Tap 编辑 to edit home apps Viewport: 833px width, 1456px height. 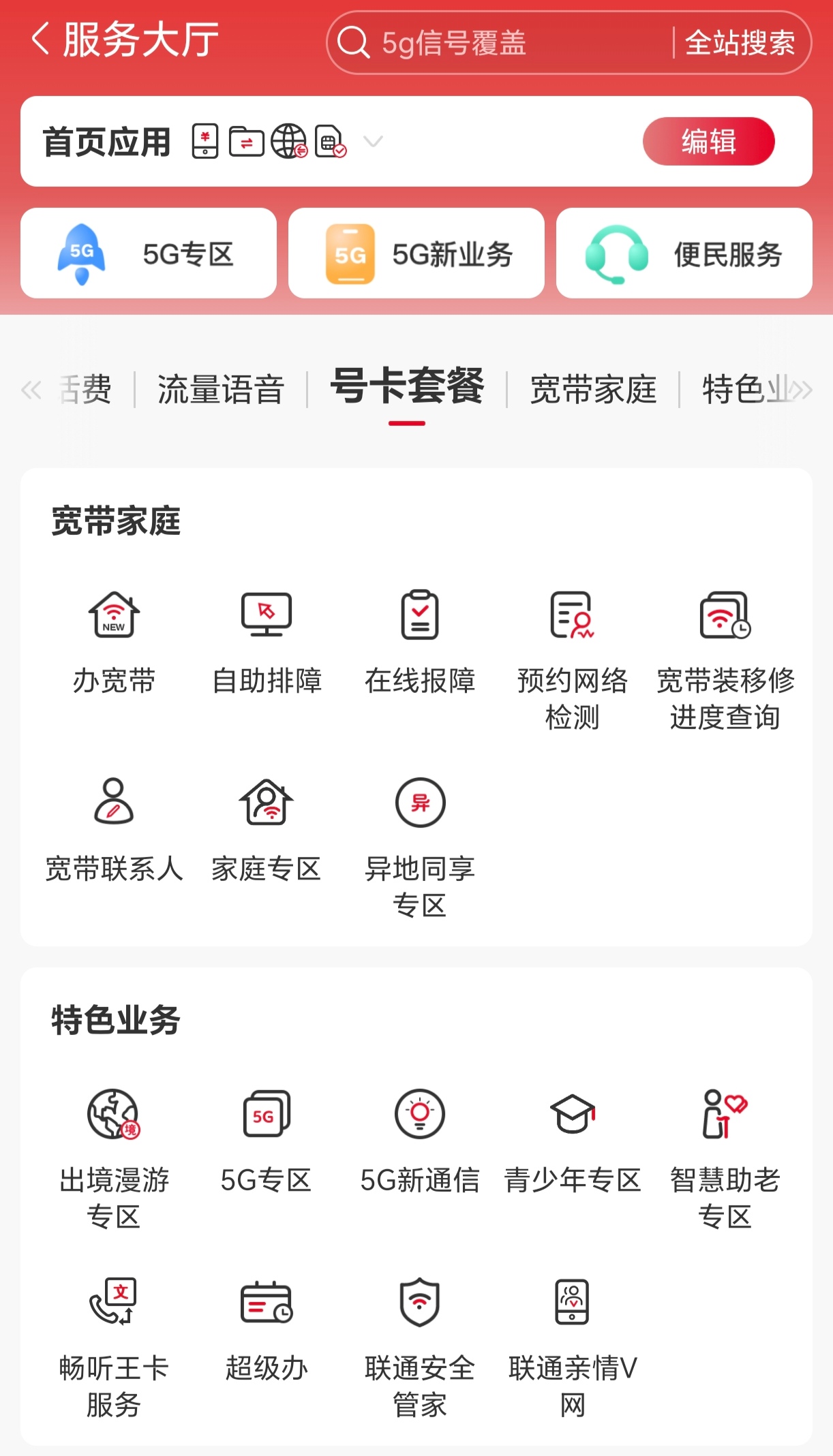coord(708,142)
